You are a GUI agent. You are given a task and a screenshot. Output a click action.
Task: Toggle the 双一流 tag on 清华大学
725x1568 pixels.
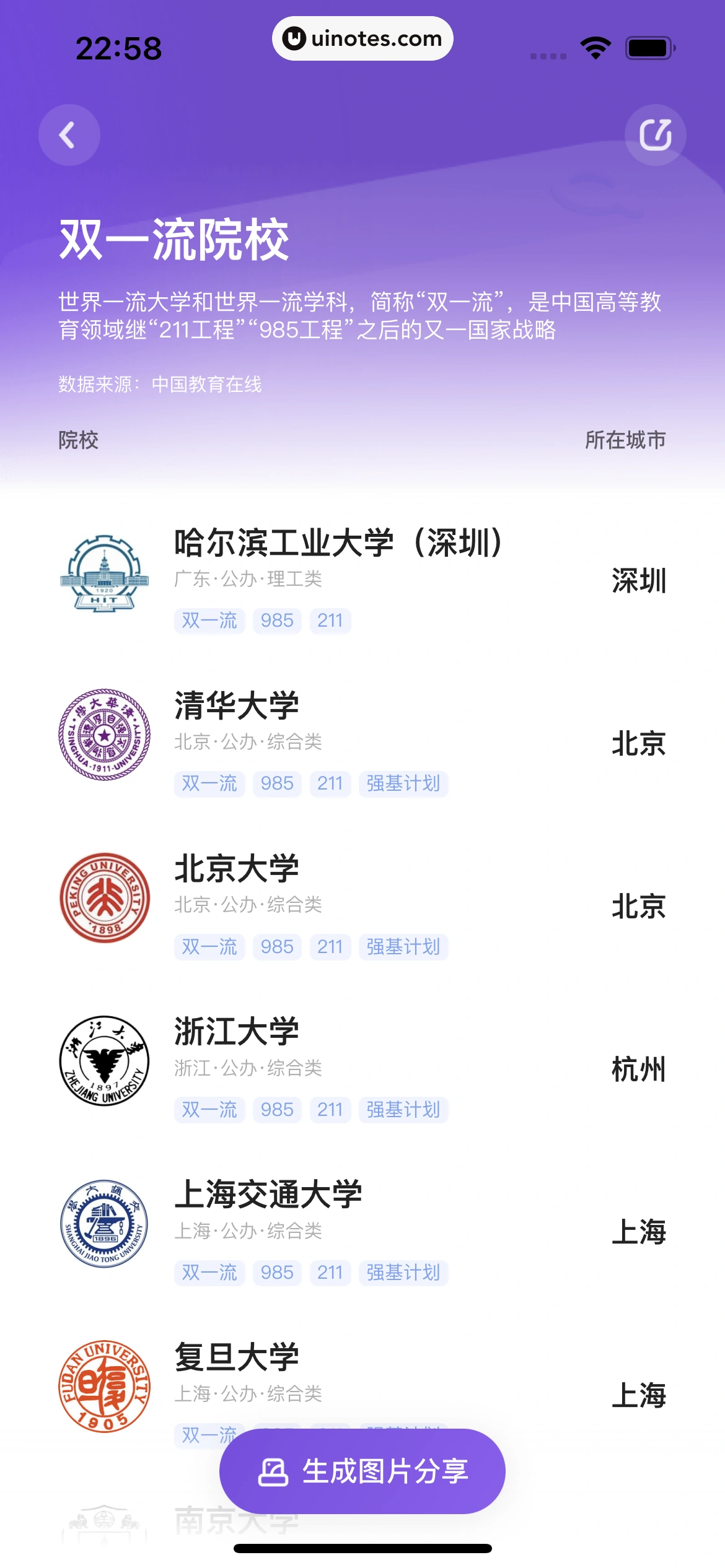point(209,783)
